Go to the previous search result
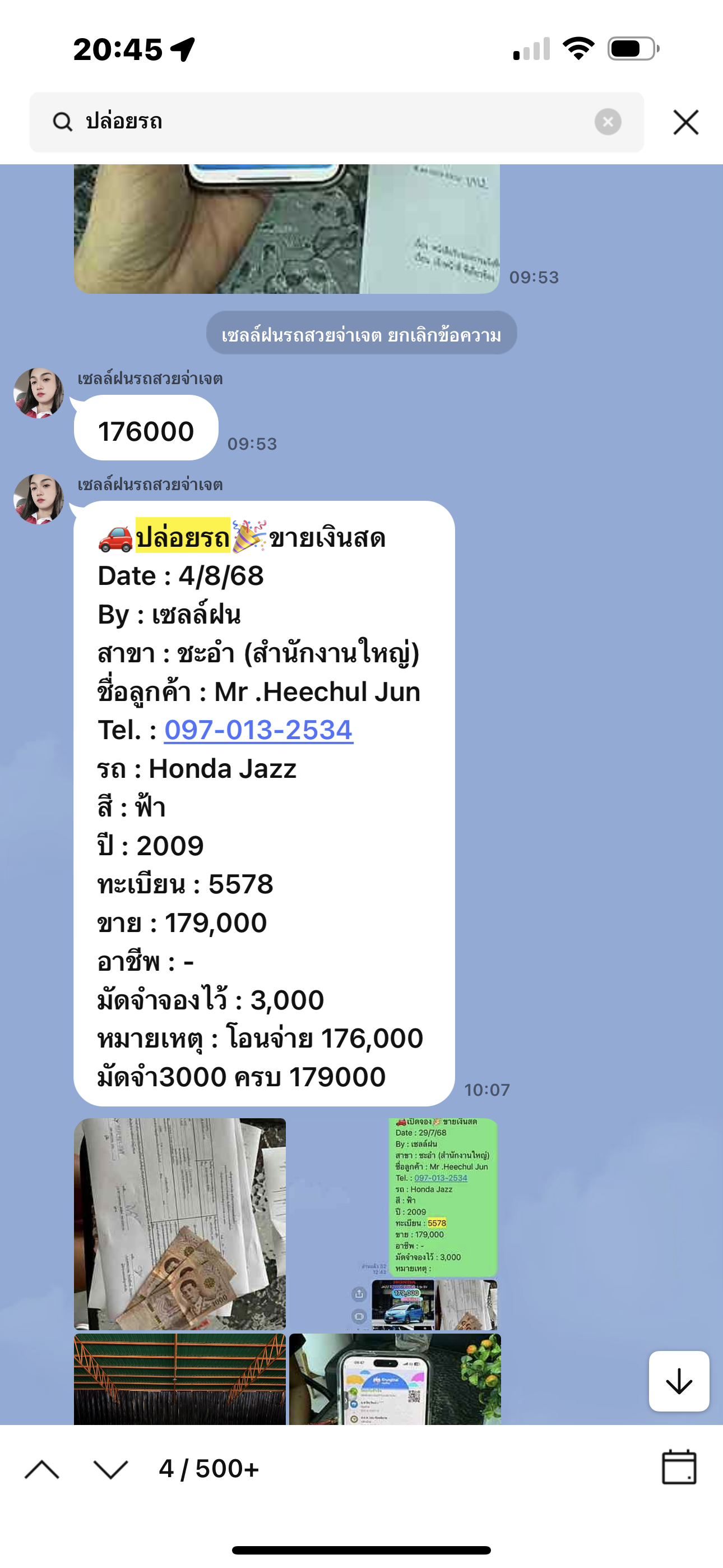The width and height of the screenshot is (723, 1568). tap(42, 1469)
